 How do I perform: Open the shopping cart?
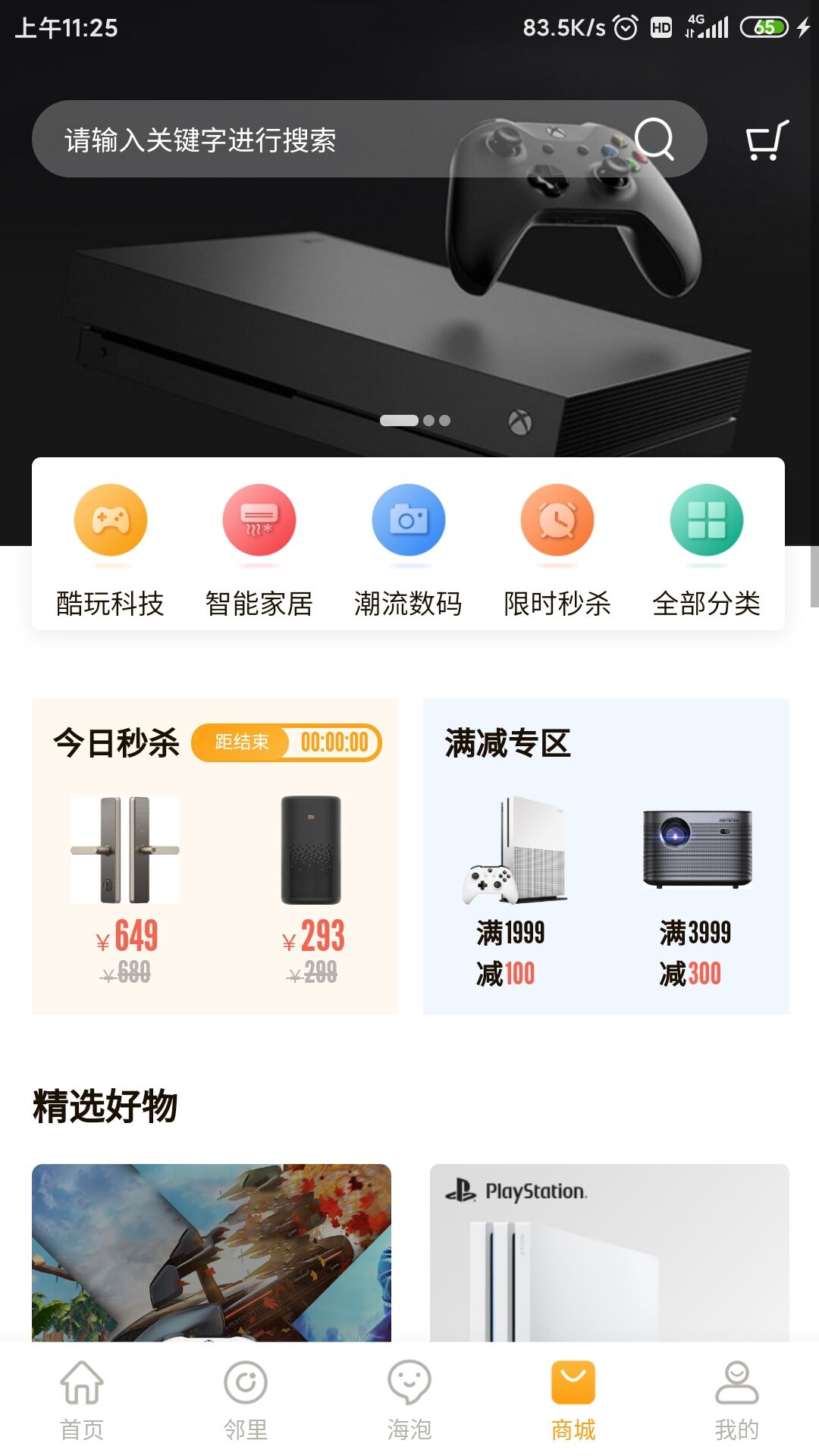[x=767, y=140]
